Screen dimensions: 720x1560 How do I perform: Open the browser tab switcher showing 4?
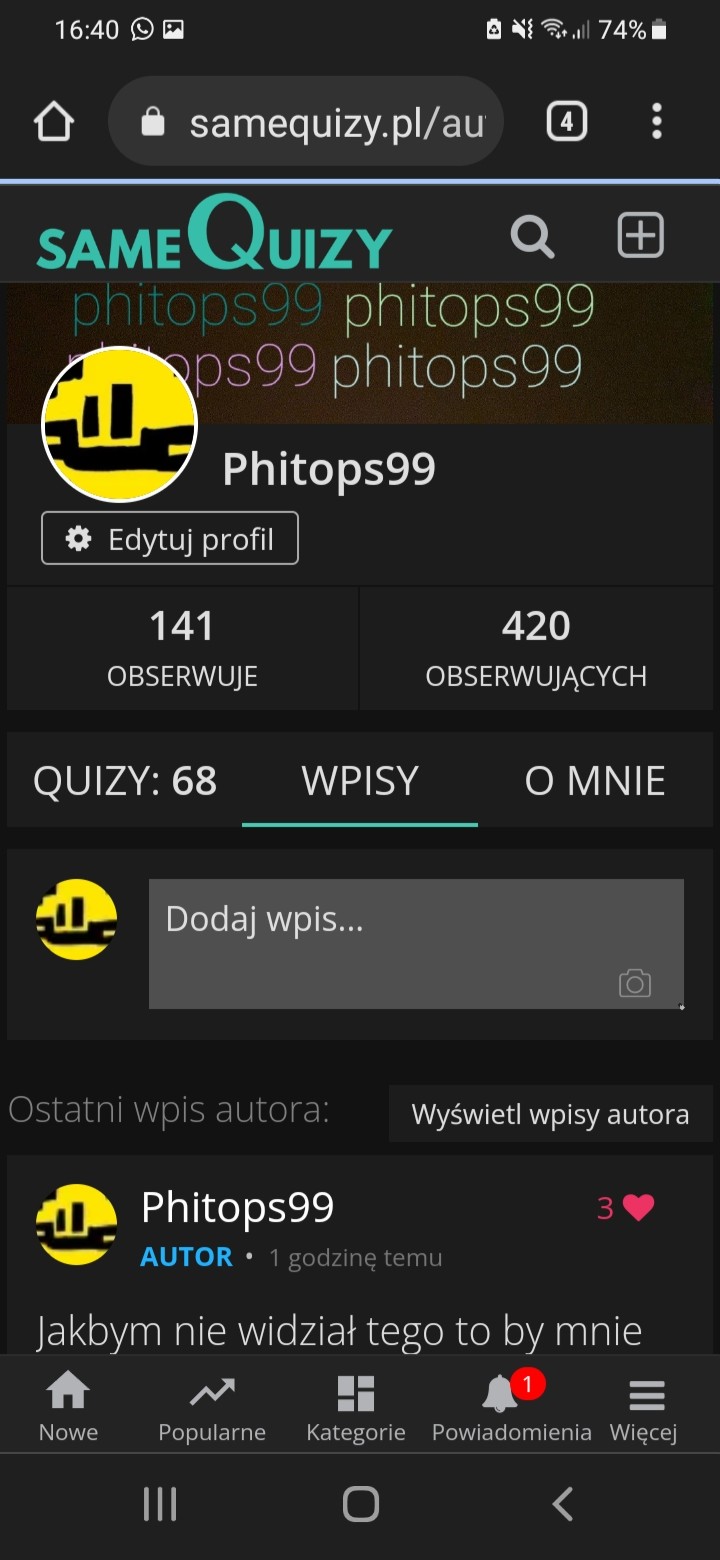[x=566, y=122]
